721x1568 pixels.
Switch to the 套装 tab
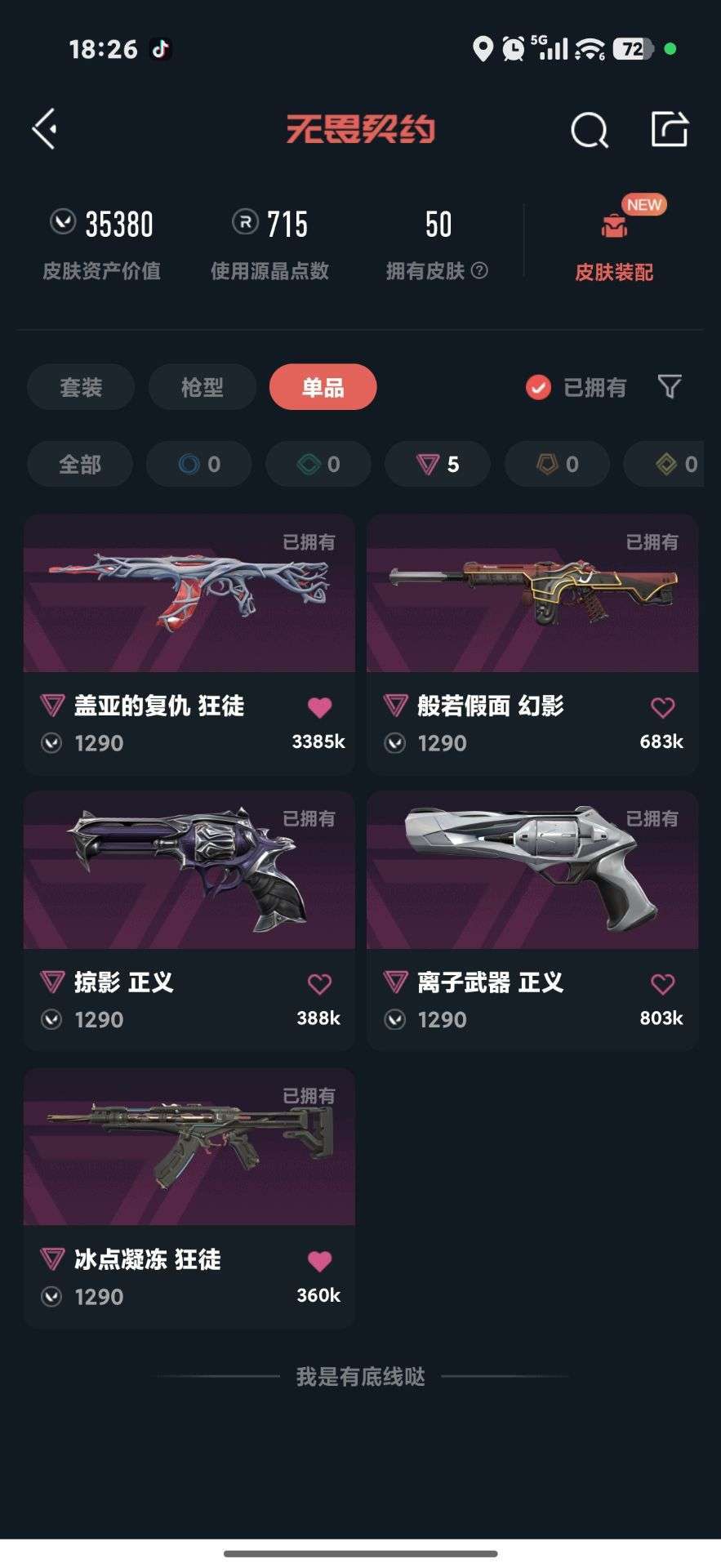click(81, 387)
